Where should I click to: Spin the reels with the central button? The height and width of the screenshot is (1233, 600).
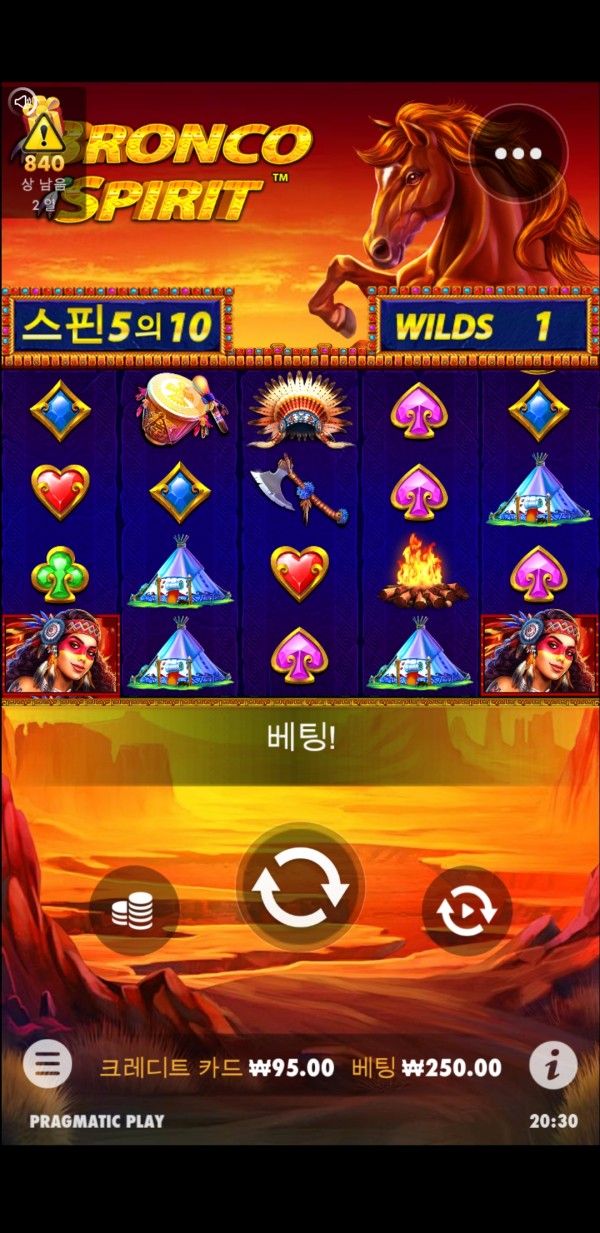300,886
